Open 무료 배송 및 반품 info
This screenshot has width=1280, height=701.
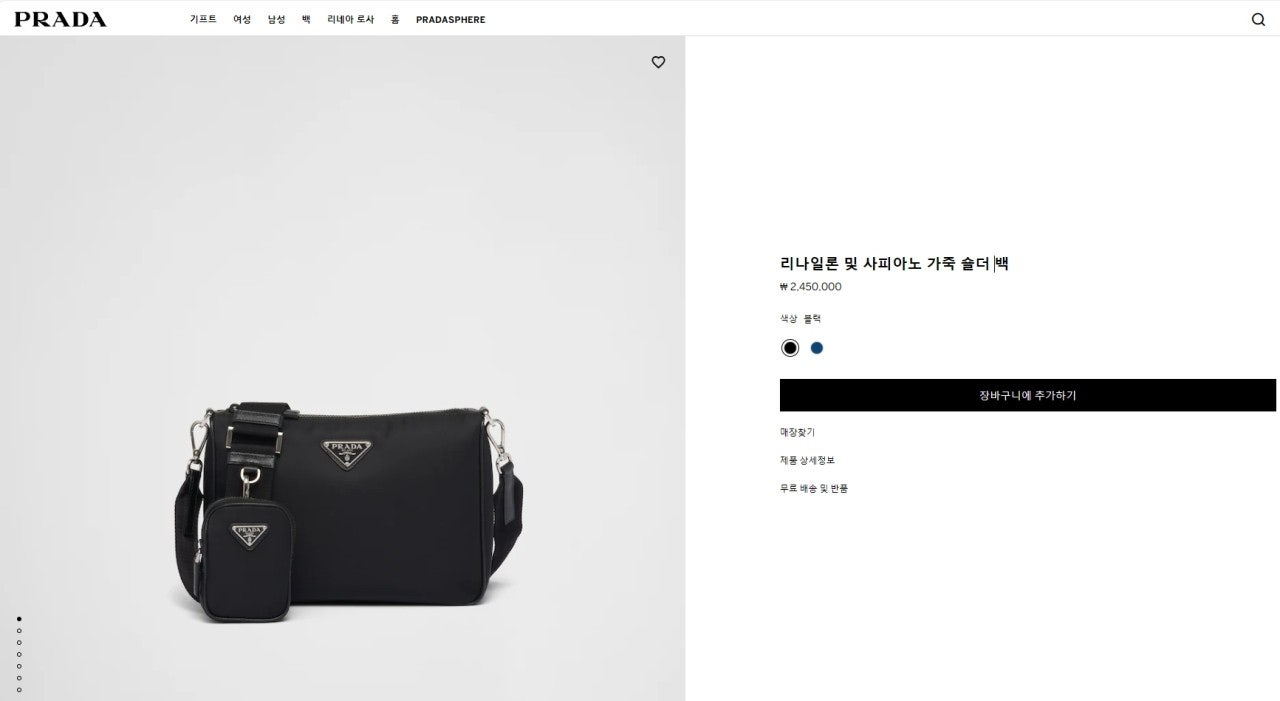813,488
